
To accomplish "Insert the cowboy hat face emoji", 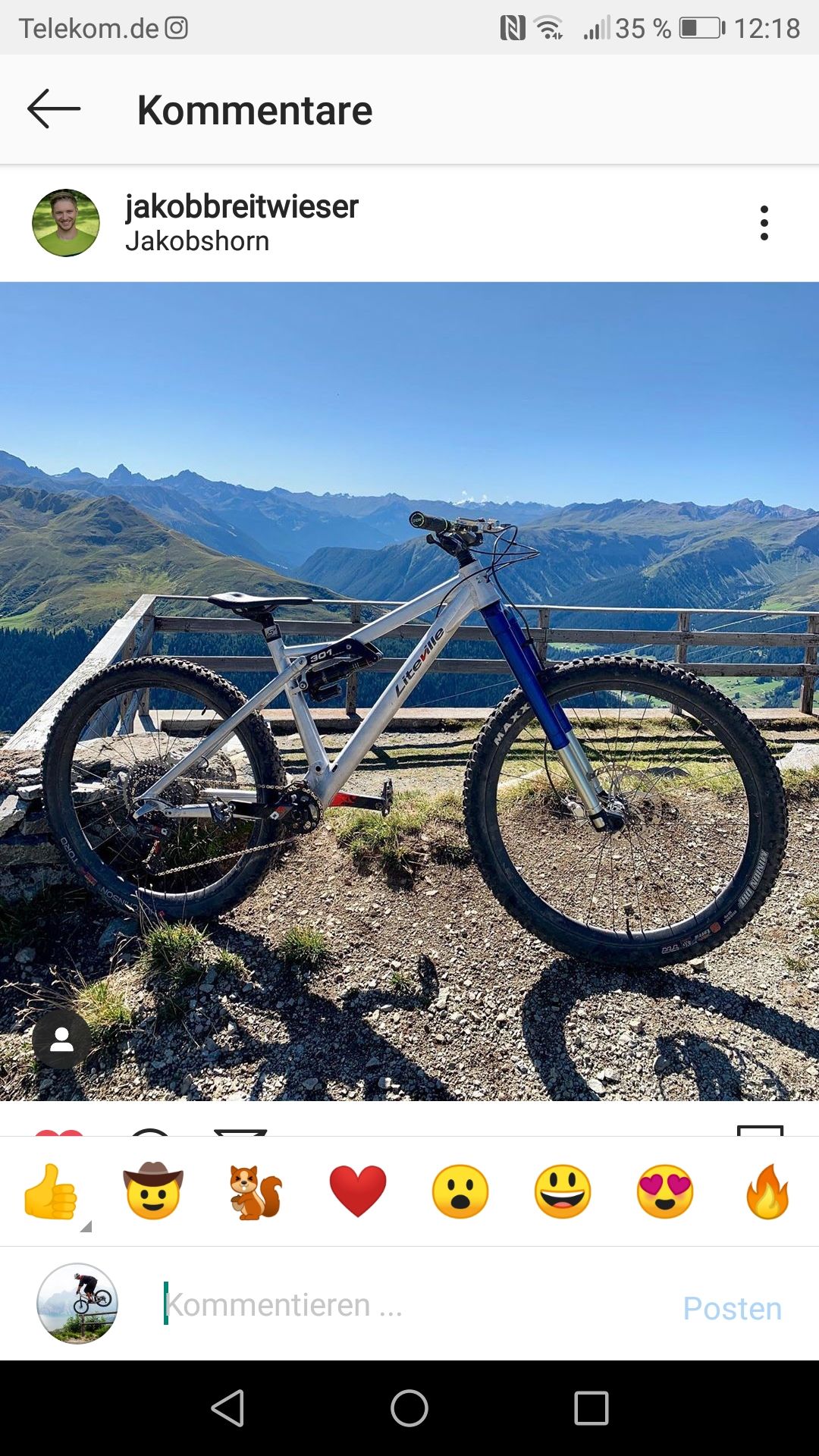I will tap(153, 1191).
